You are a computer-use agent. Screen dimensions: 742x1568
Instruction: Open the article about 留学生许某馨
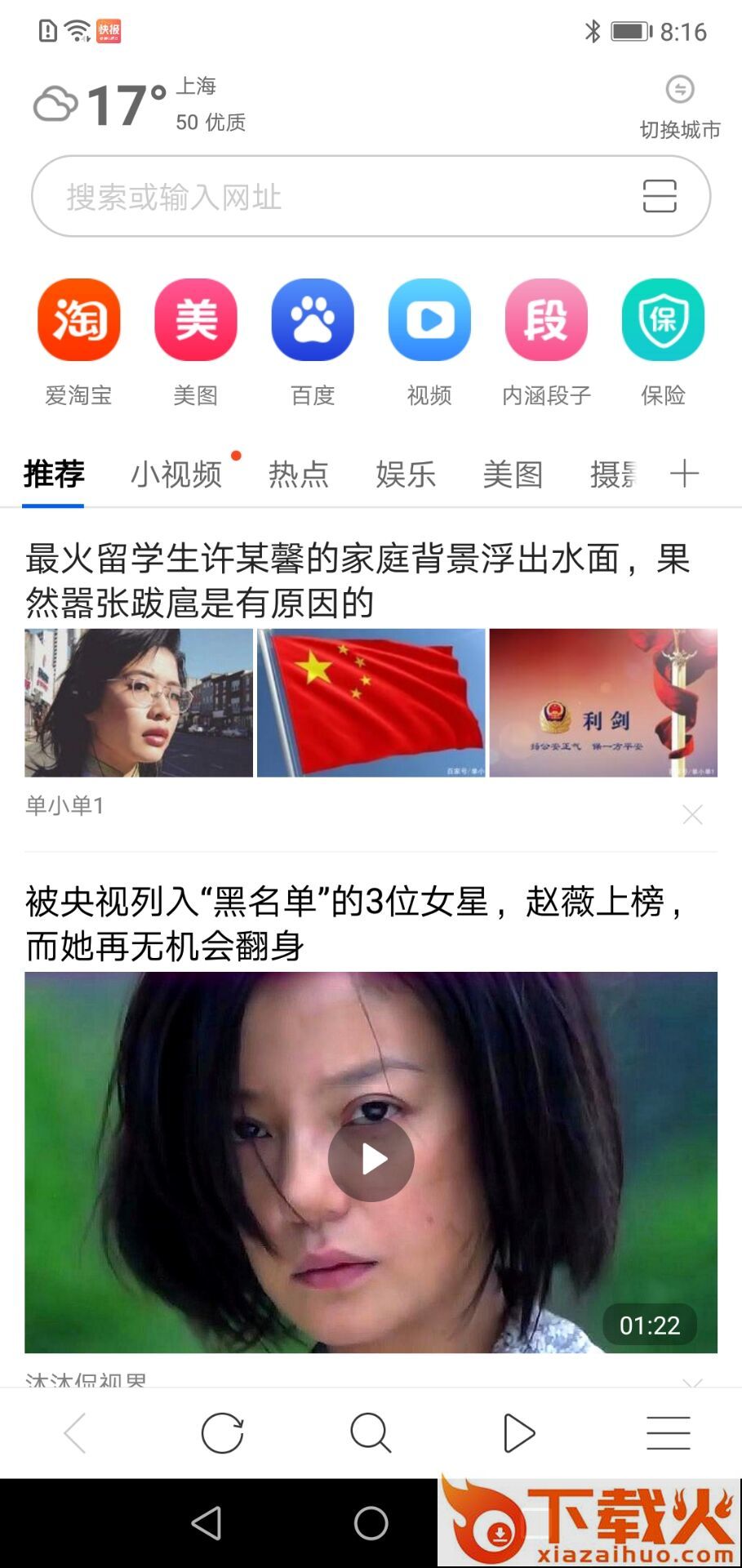coord(359,581)
